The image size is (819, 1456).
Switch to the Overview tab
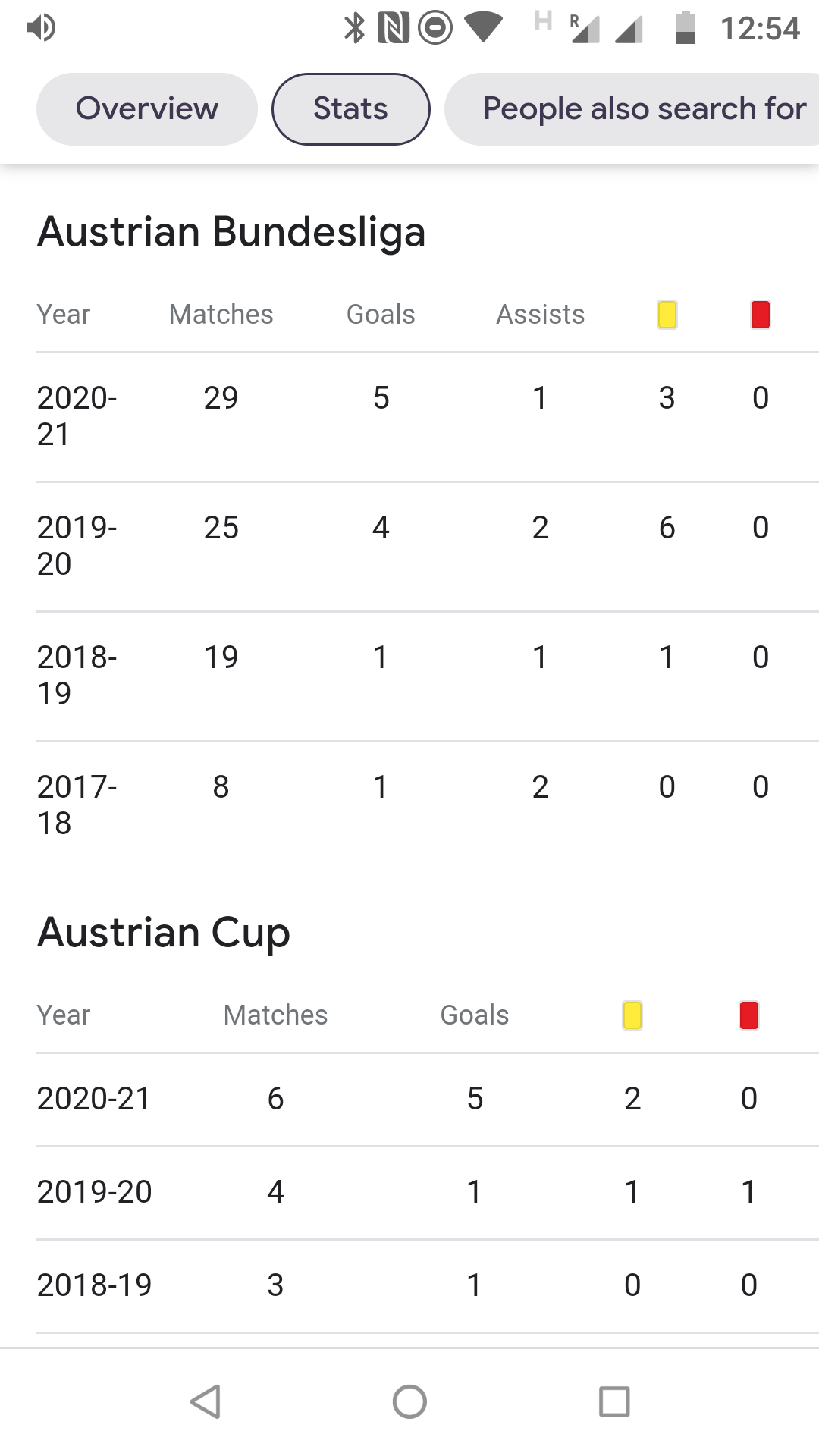(147, 109)
